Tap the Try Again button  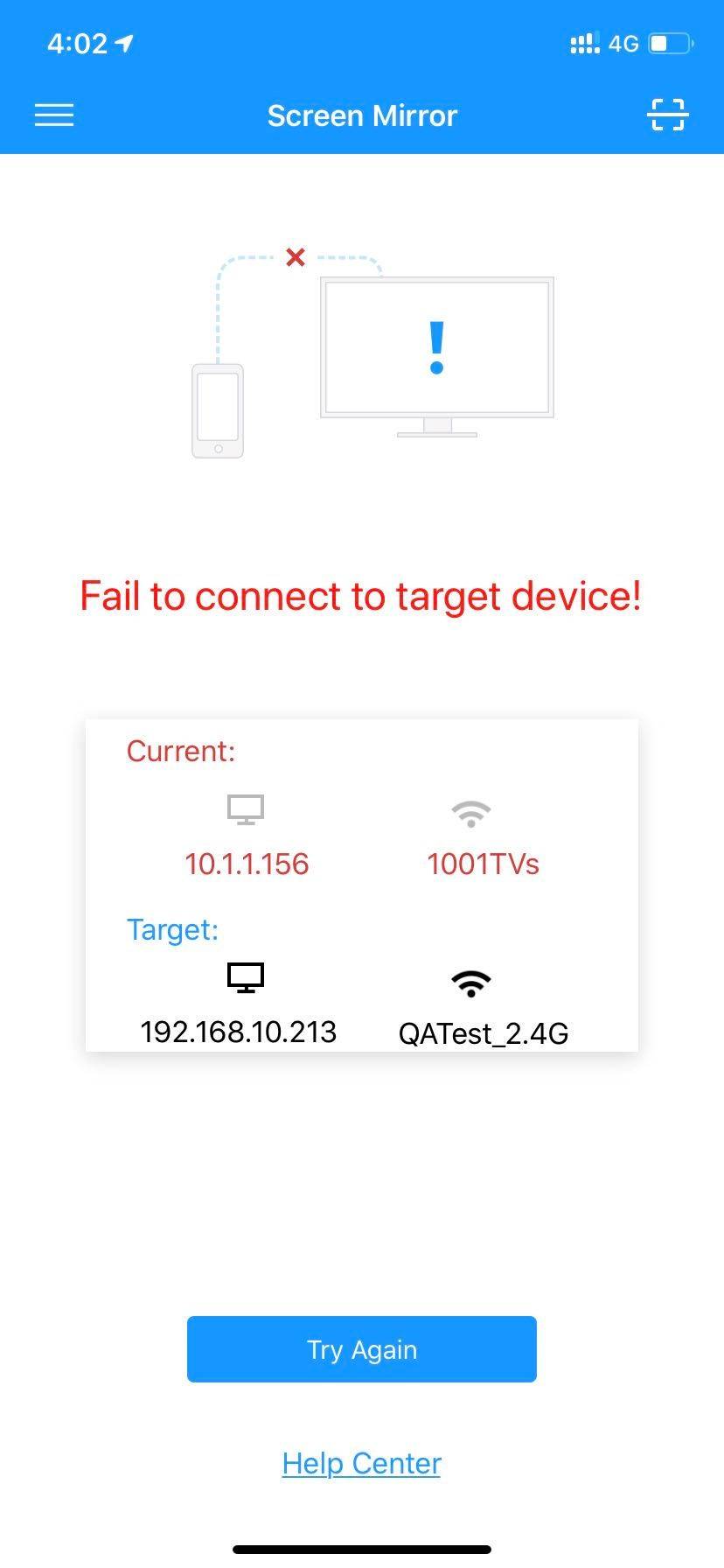pos(361,1349)
